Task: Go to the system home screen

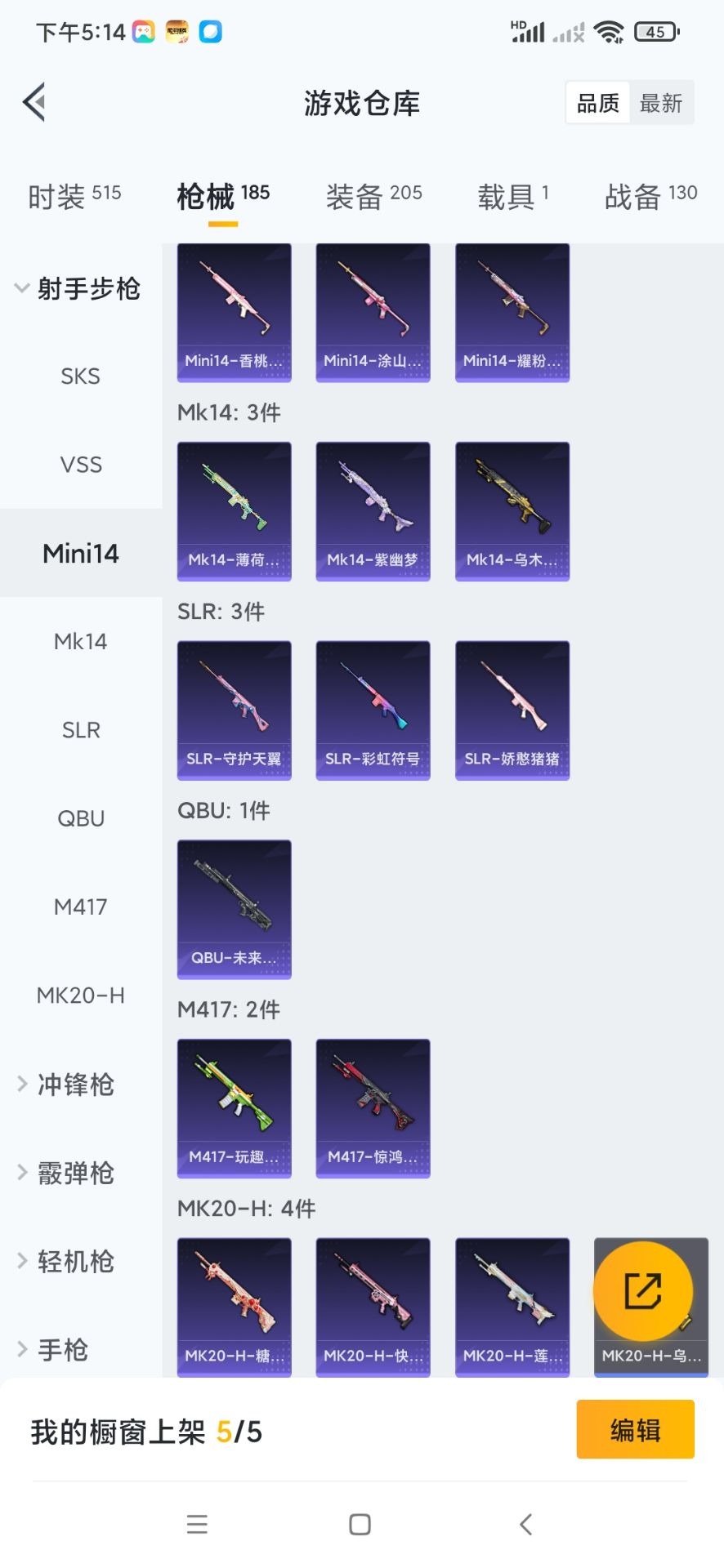Action: [360, 1524]
